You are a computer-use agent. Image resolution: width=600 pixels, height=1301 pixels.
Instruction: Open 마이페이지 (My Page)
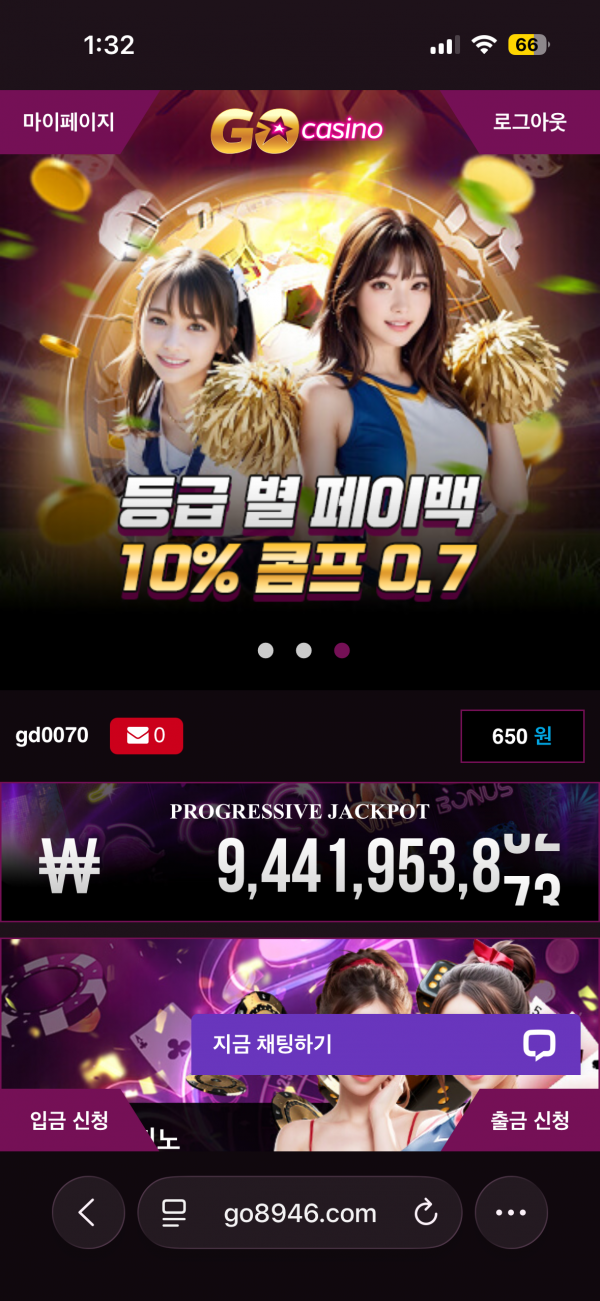click(68, 122)
